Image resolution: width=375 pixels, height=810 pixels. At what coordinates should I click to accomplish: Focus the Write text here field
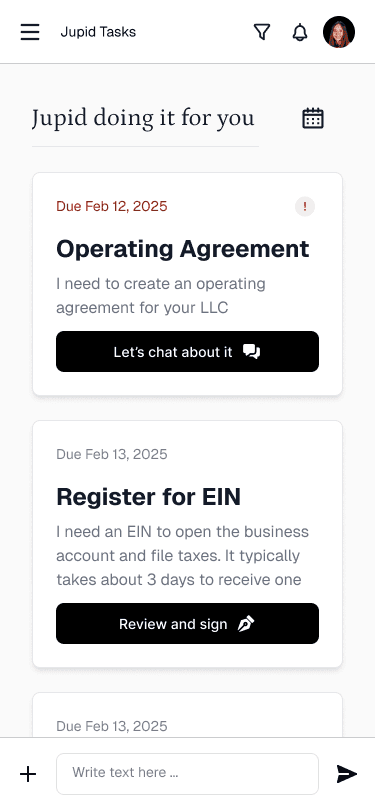click(188, 774)
